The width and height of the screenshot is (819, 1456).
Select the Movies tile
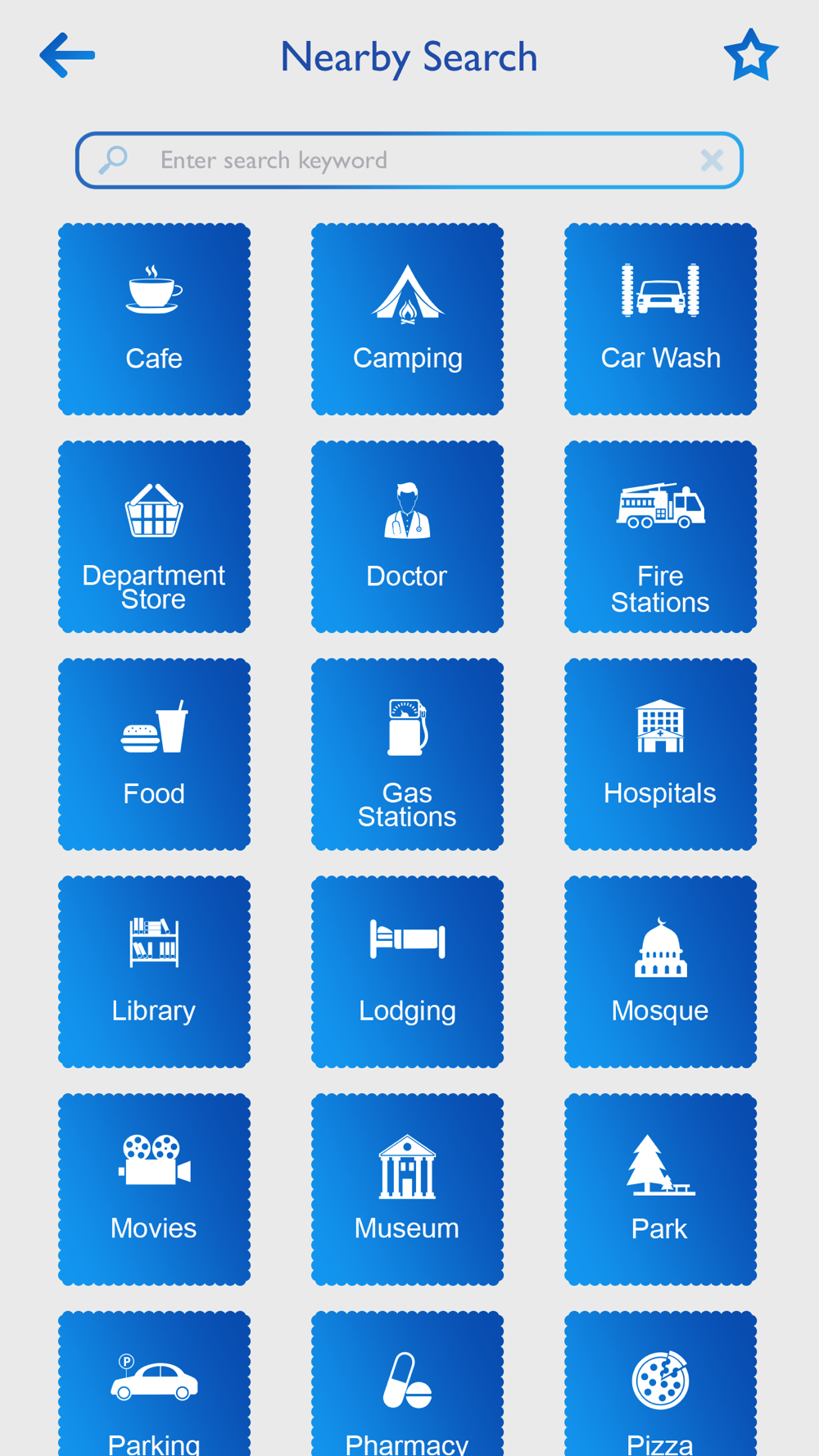[154, 1190]
